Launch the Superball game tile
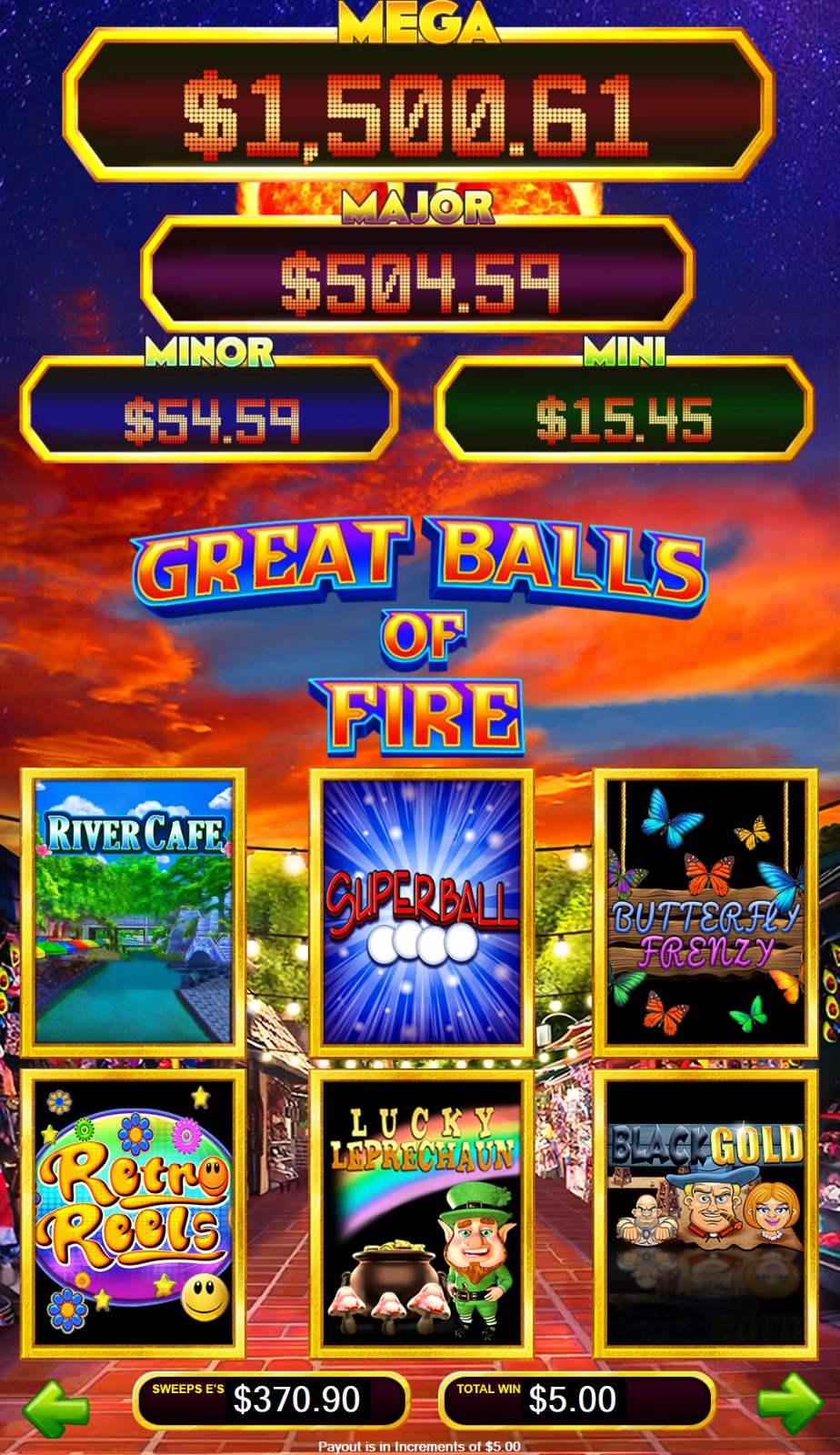Viewport: 840px width, 1455px height. (x=421, y=912)
